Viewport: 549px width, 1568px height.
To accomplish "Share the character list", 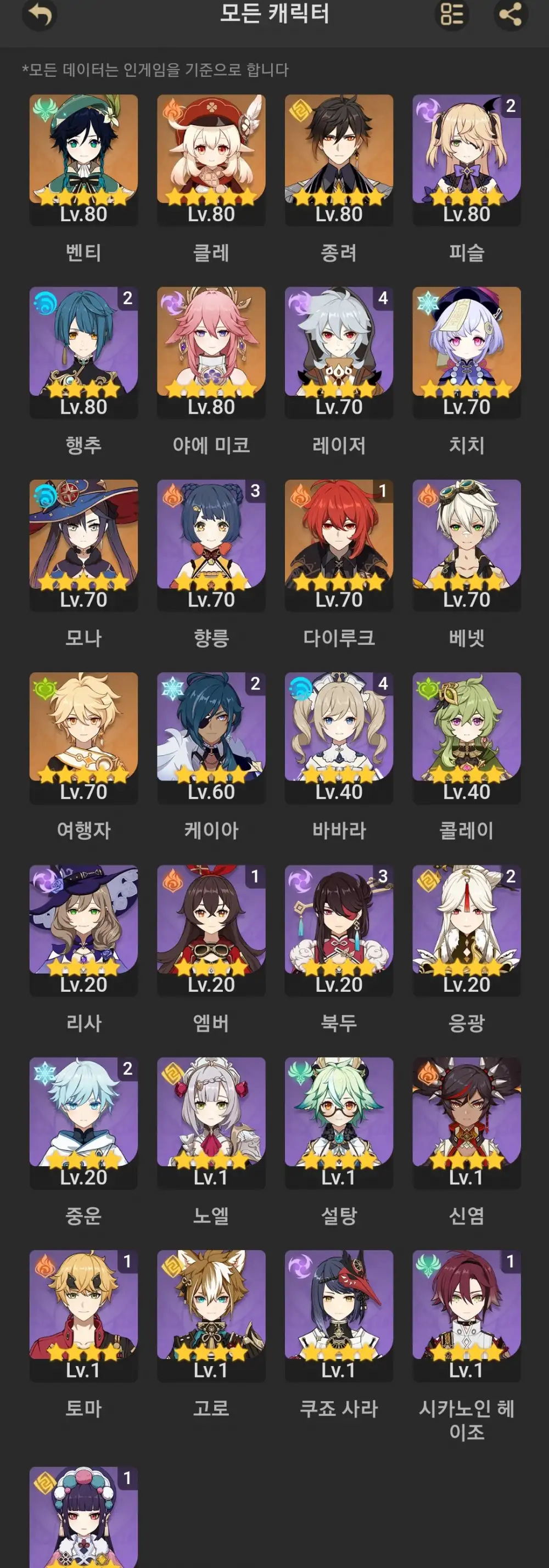I will tap(510, 15).
